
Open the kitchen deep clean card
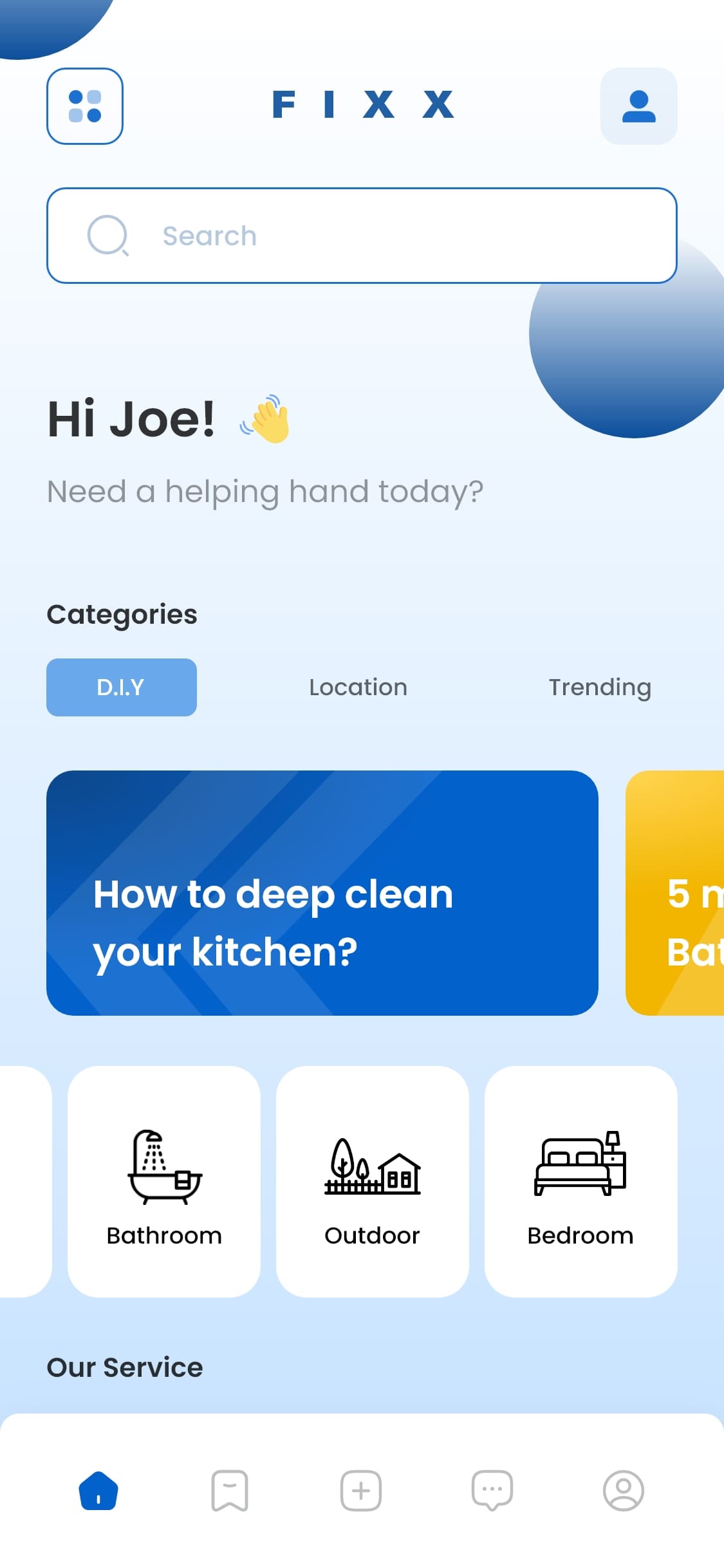click(x=322, y=893)
